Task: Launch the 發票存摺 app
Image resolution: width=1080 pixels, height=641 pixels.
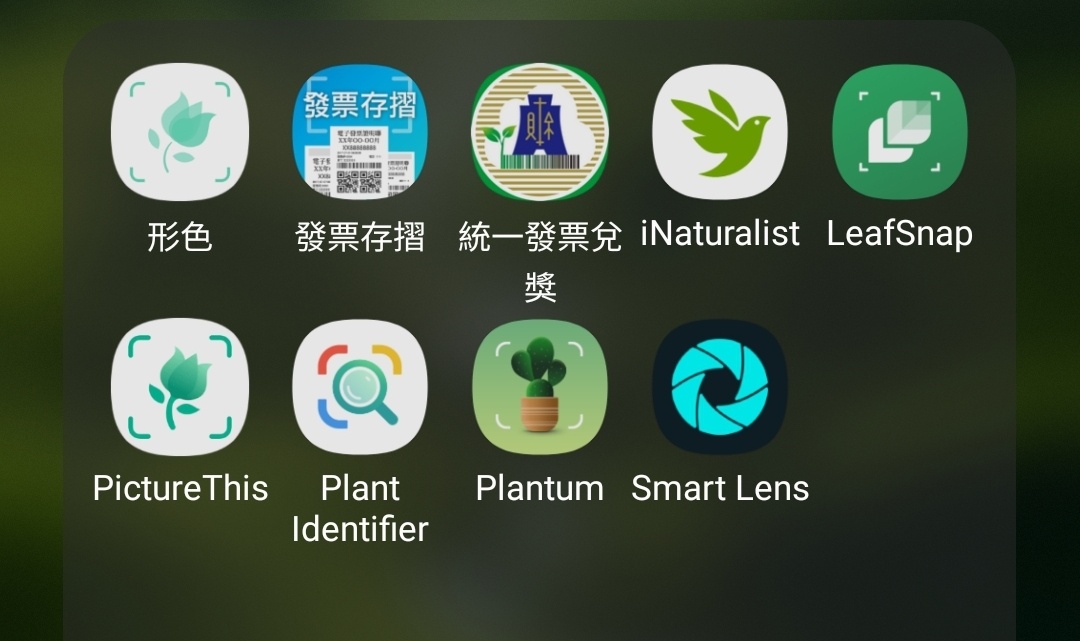Action: tap(360, 133)
